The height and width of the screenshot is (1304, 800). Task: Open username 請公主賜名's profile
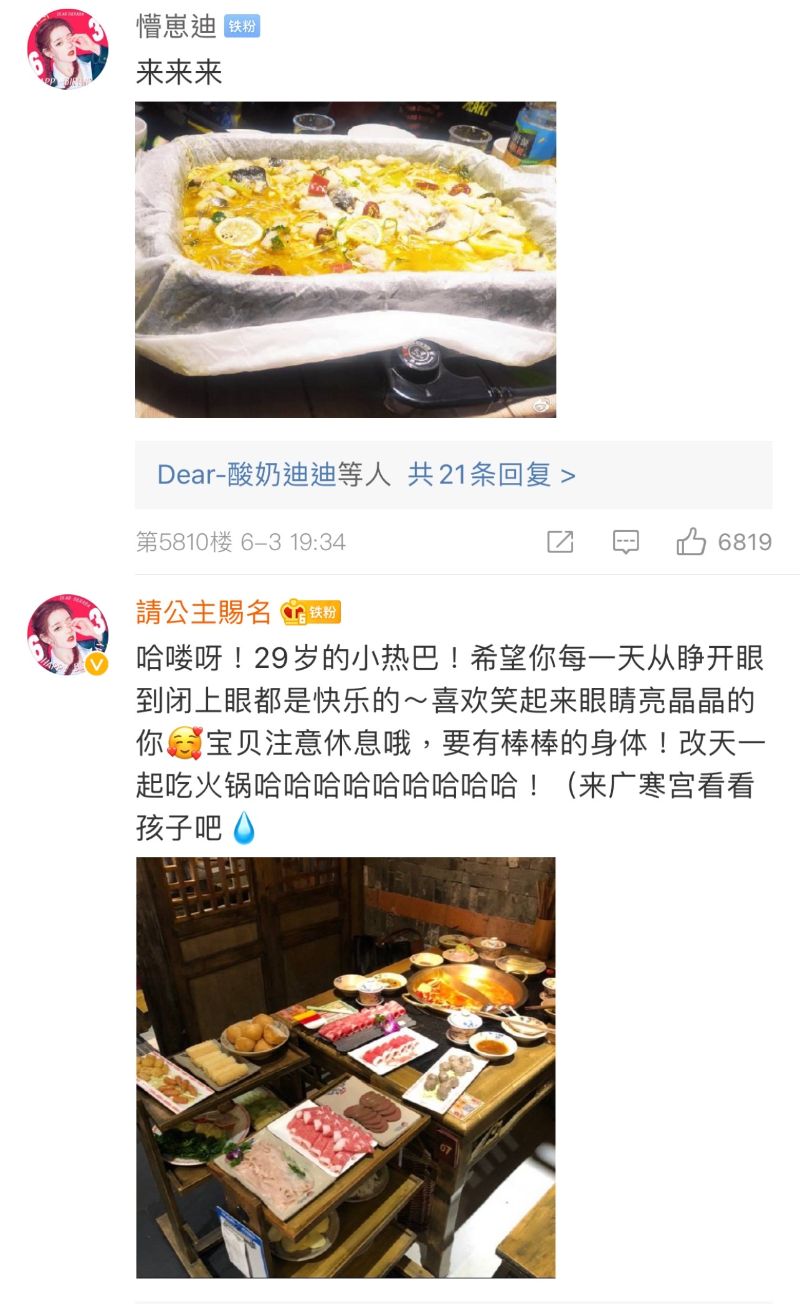[204, 612]
